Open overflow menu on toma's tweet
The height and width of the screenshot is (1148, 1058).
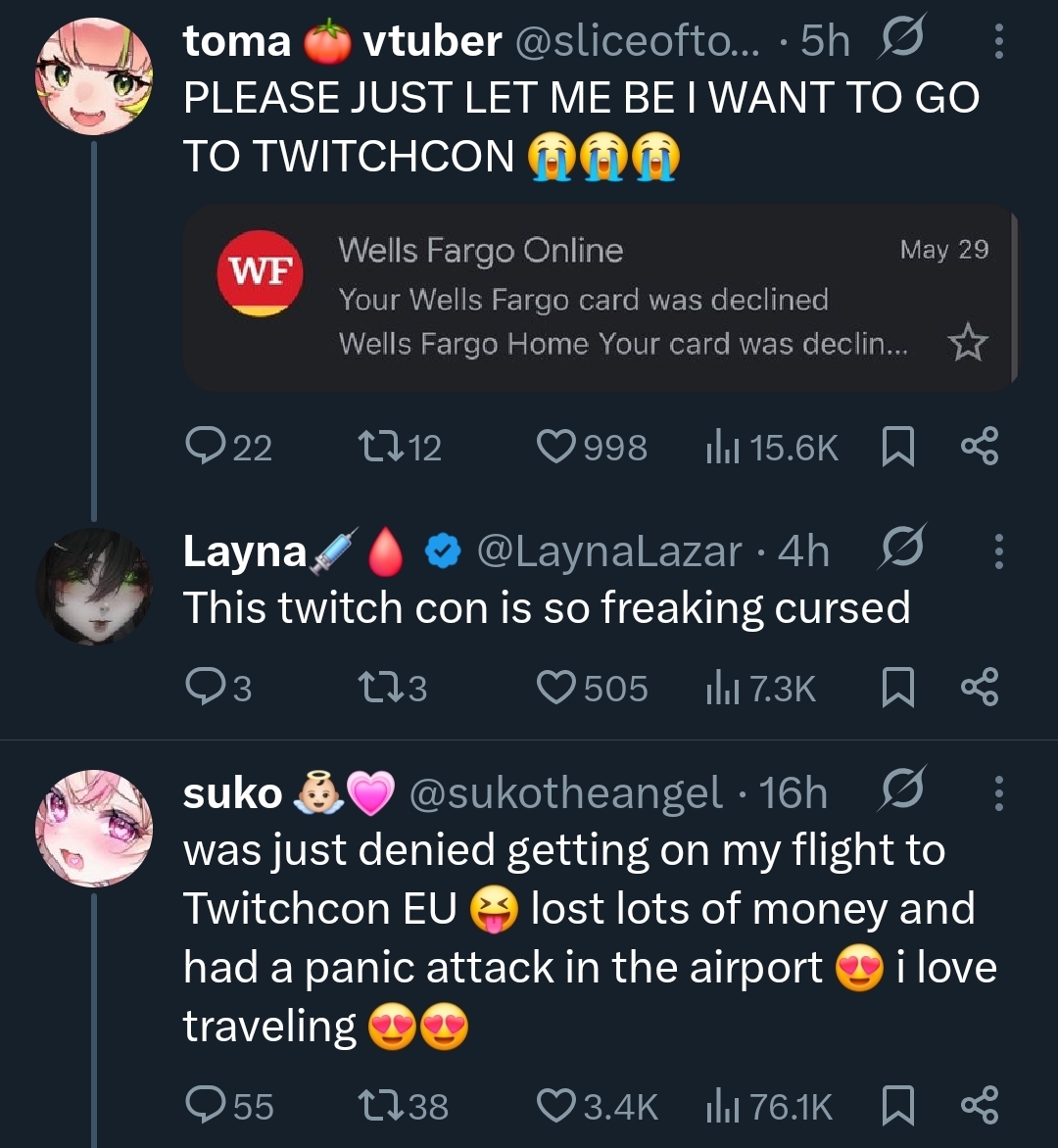[x=998, y=41]
